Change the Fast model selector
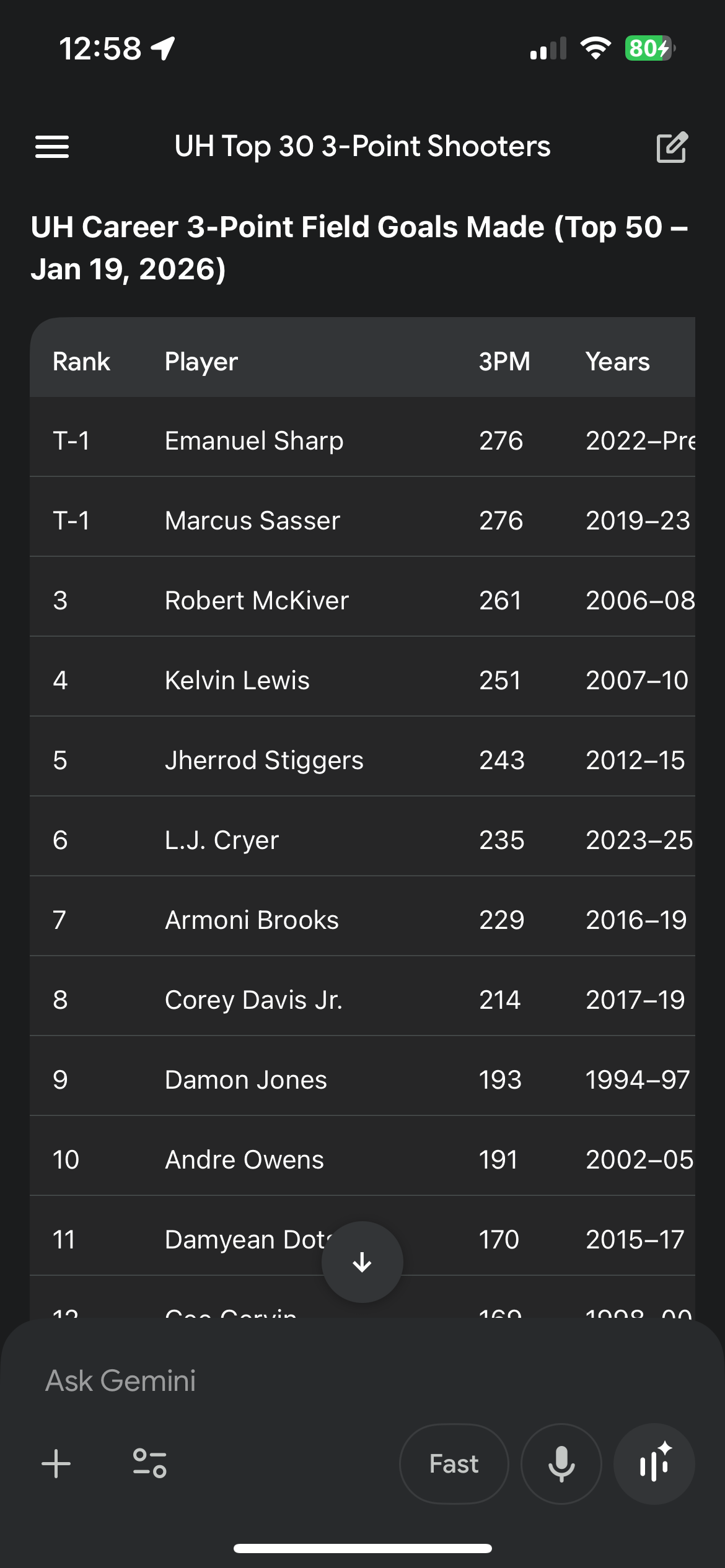Image resolution: width=725 pixels, height=1568 pixels. (x=454, y=1464)
